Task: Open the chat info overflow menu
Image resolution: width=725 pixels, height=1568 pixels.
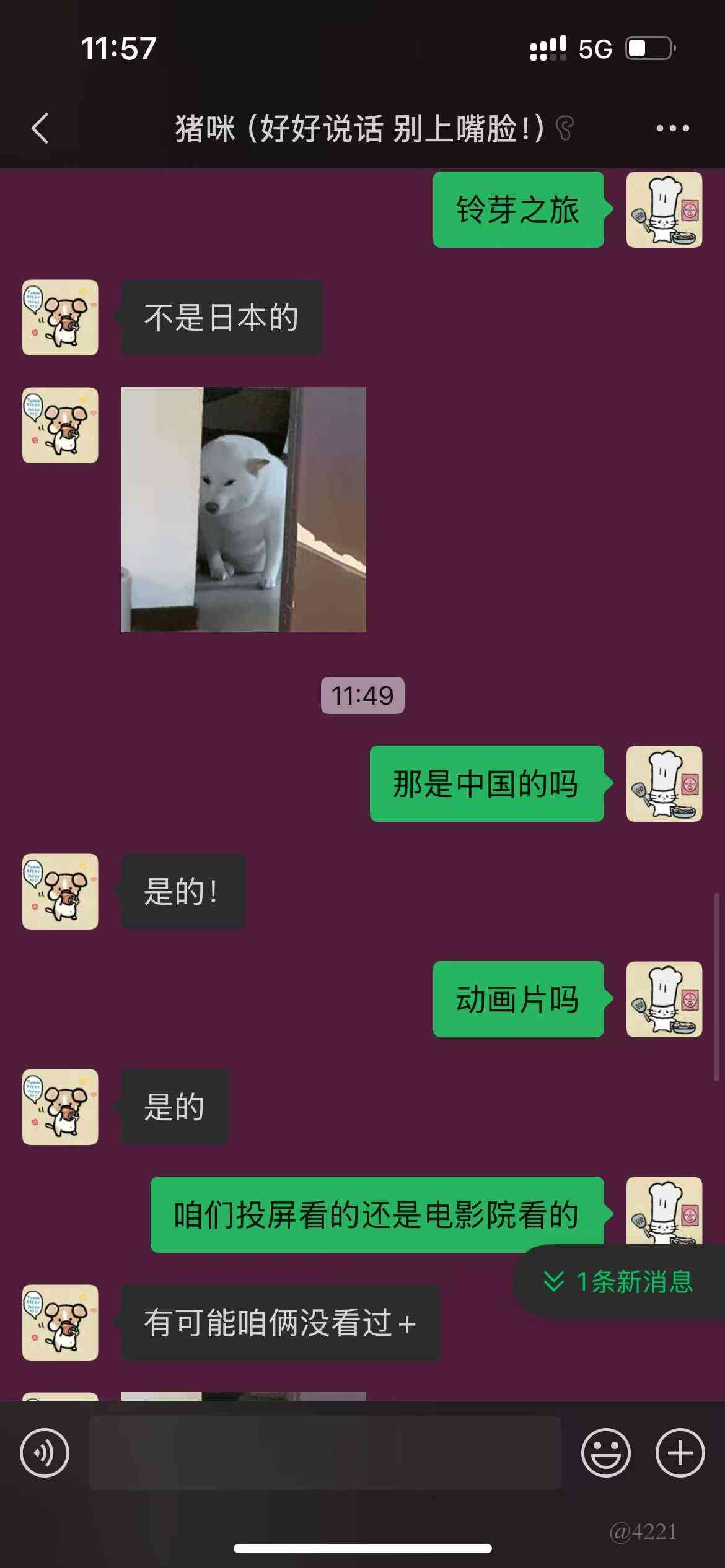Action: (x=672, y=129)
